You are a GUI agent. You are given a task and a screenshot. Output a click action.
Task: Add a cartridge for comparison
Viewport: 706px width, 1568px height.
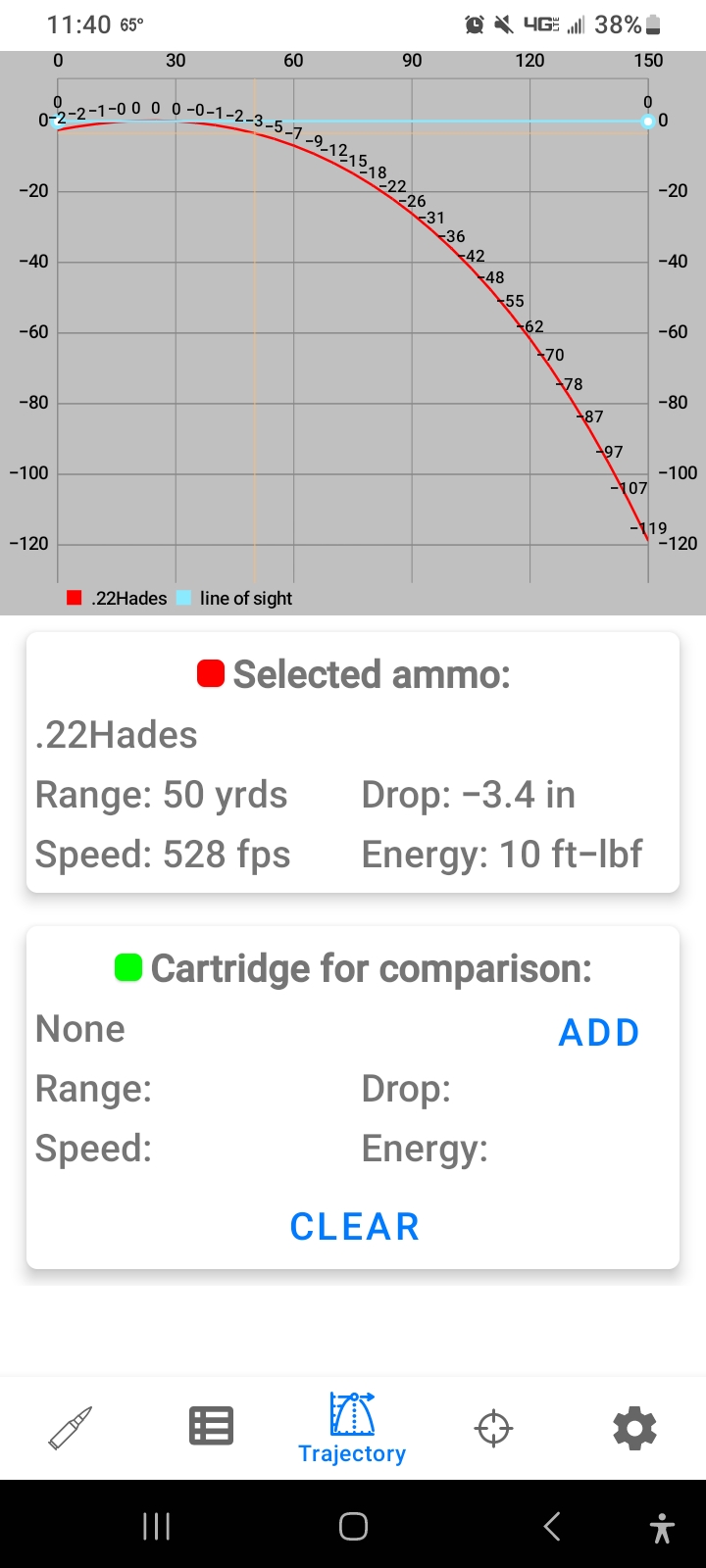[x=598, y=1032]
